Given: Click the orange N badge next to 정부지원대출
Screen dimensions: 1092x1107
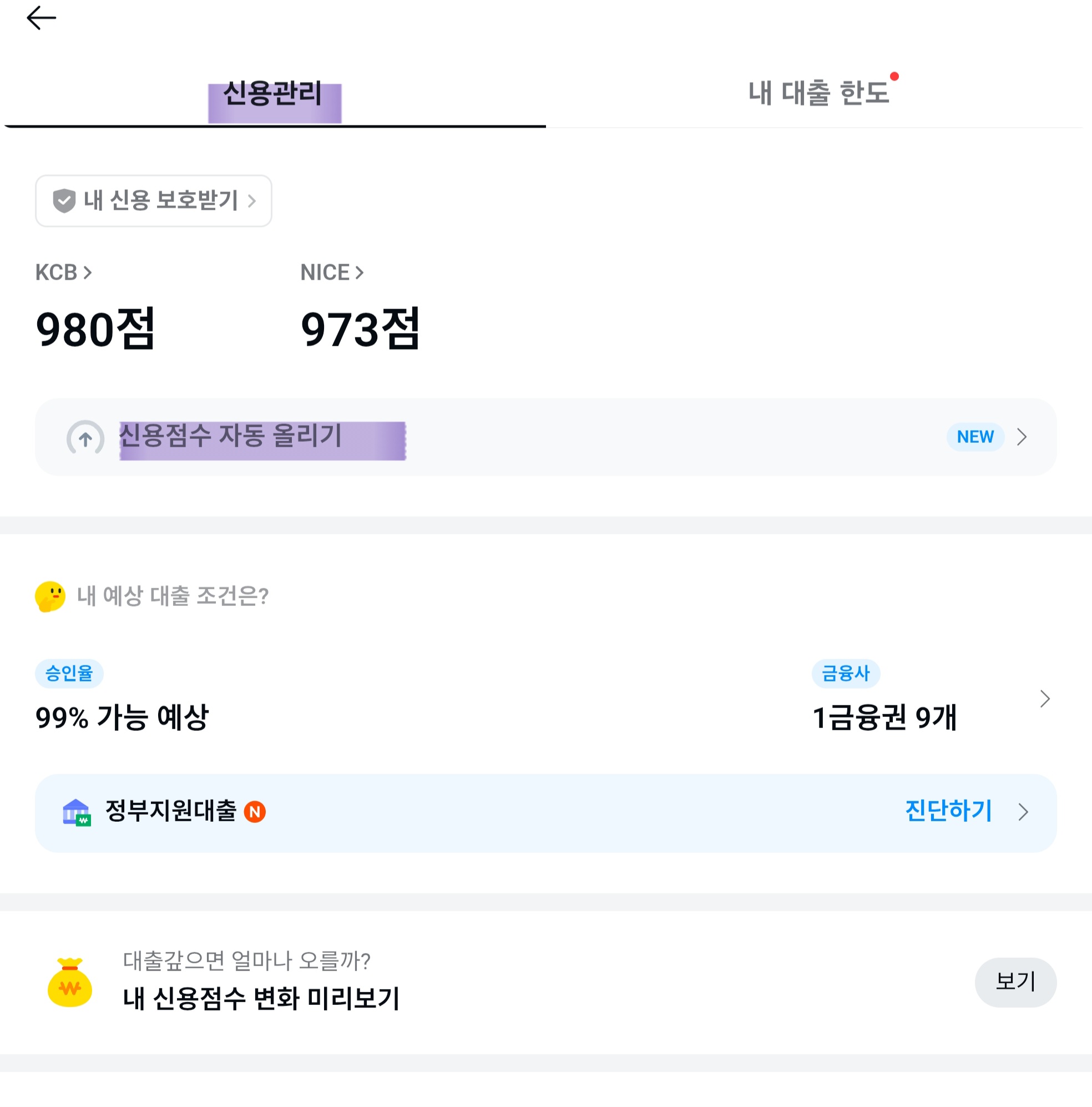Looking at the screenshot, I should coord(256,811).
